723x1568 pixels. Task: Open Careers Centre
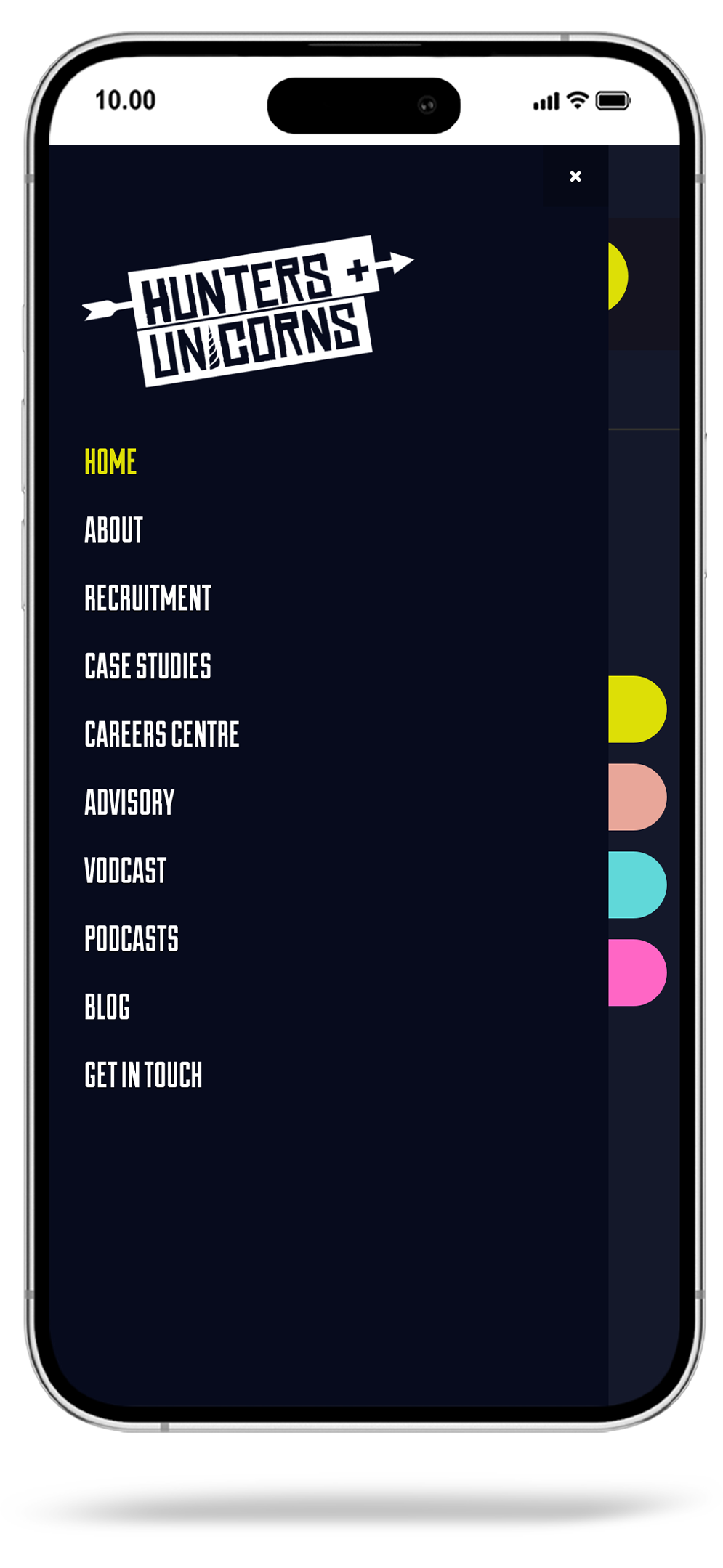[x=161, y=734]
